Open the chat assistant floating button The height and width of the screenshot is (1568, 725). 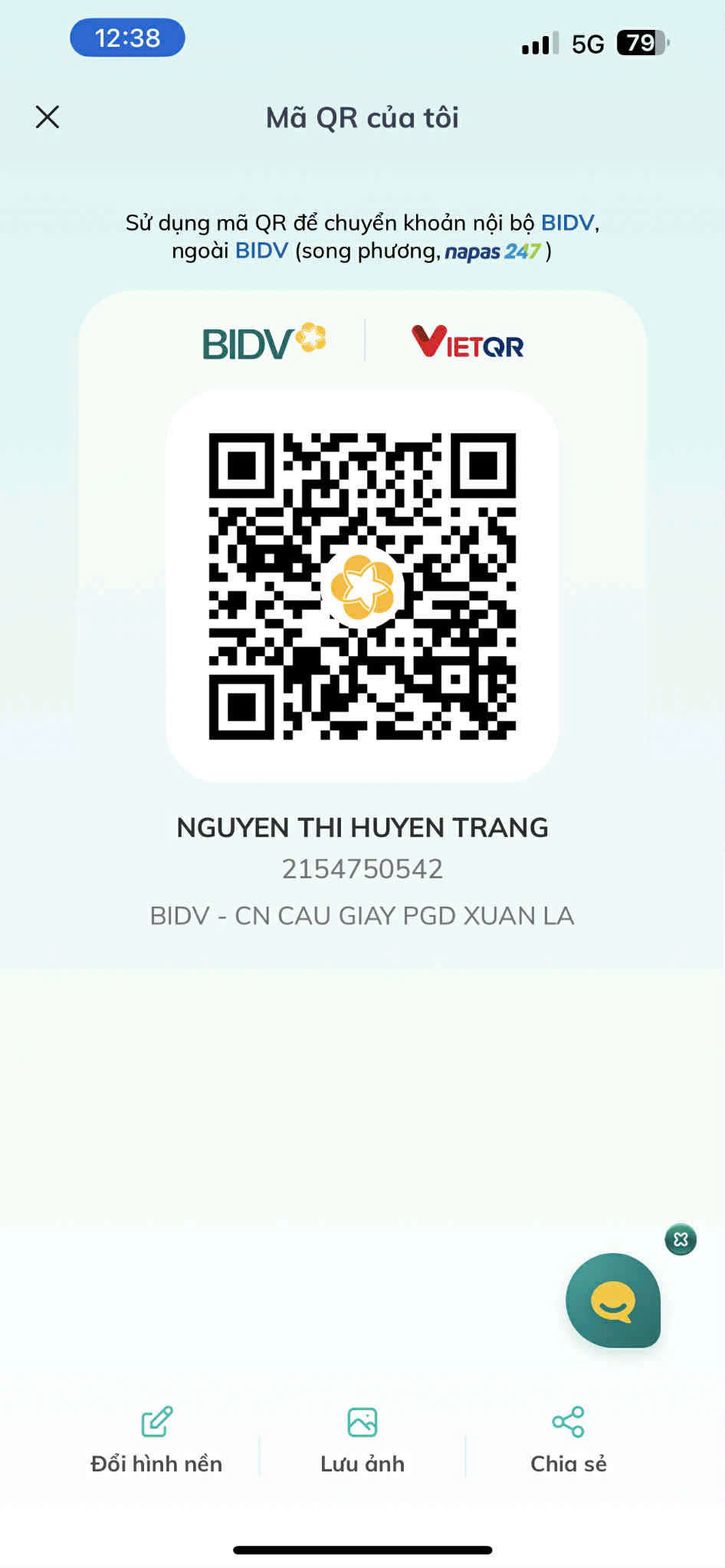click(x=613, y=1300)
